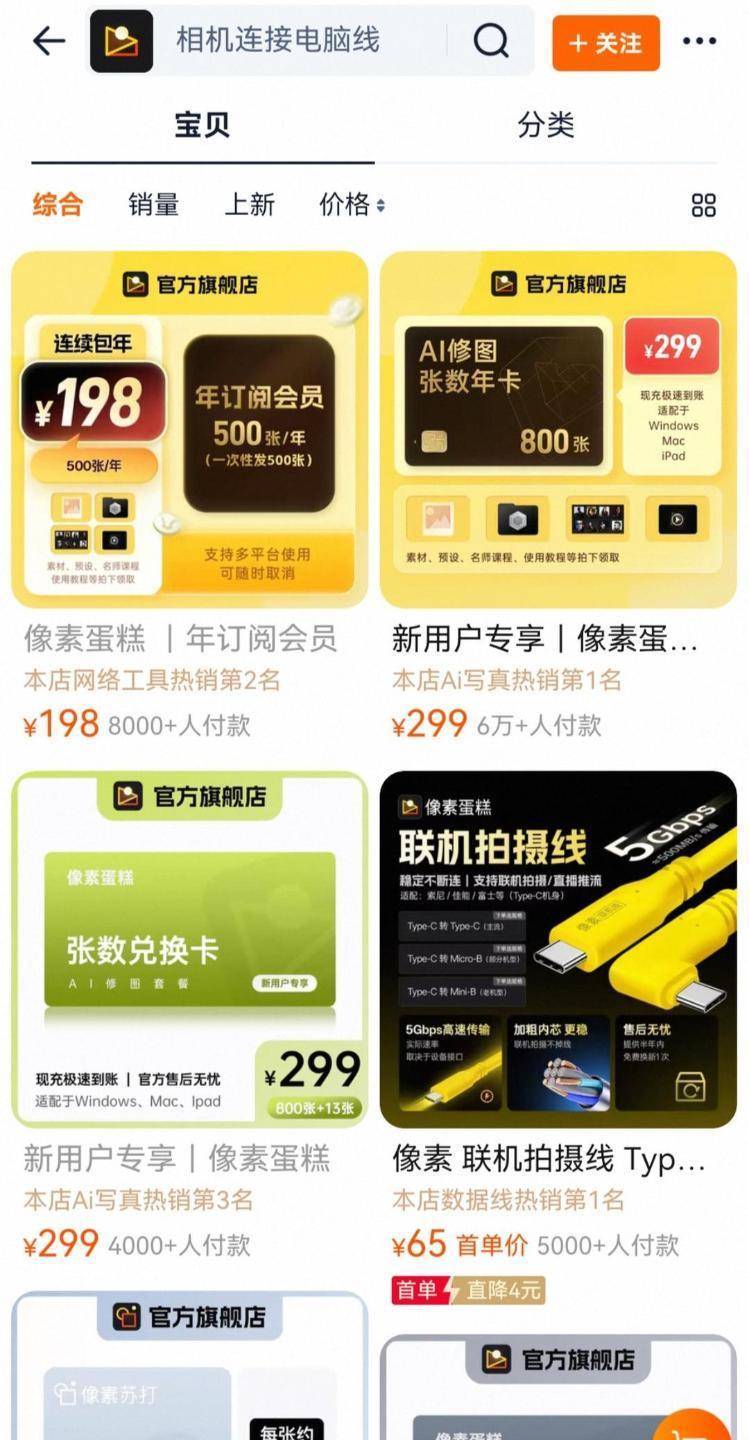This screenshot has width=749, height=1440.
Task: Open the AI修图张数年卡 800张 product
Action: coord(558,430)
